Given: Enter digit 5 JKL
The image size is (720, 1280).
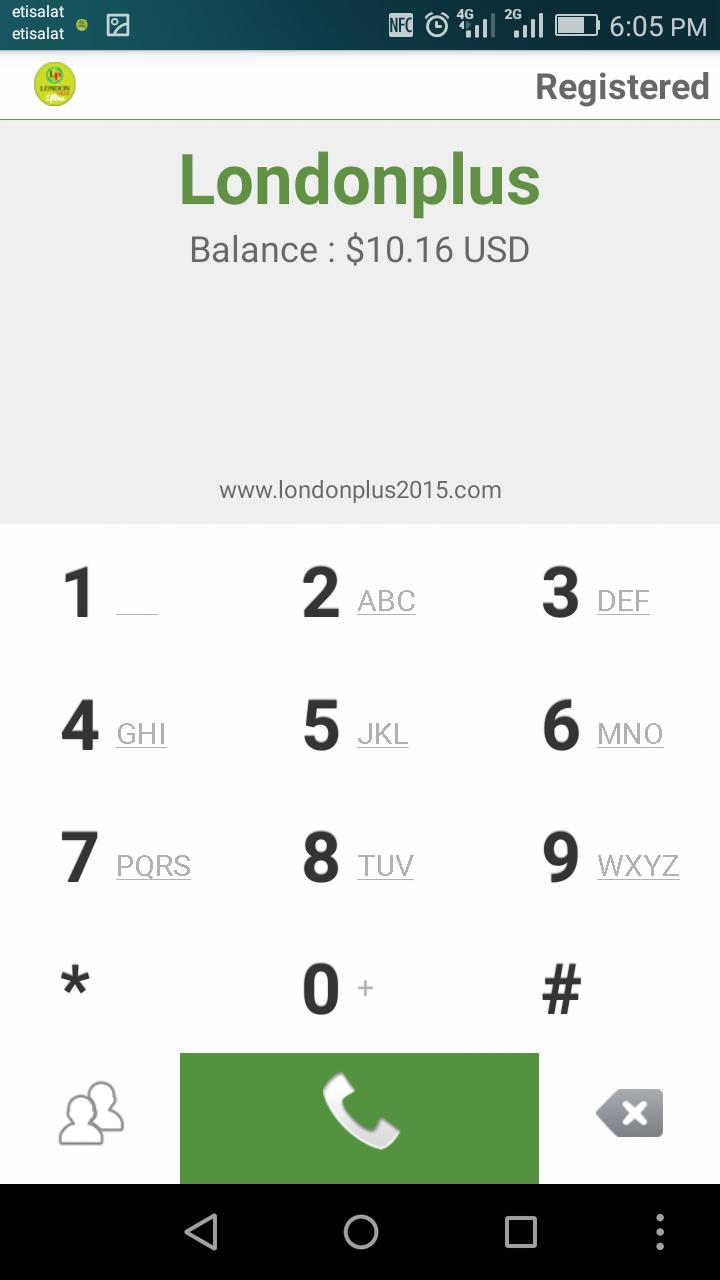Looking at the screenshot, I should pos(356,726).
